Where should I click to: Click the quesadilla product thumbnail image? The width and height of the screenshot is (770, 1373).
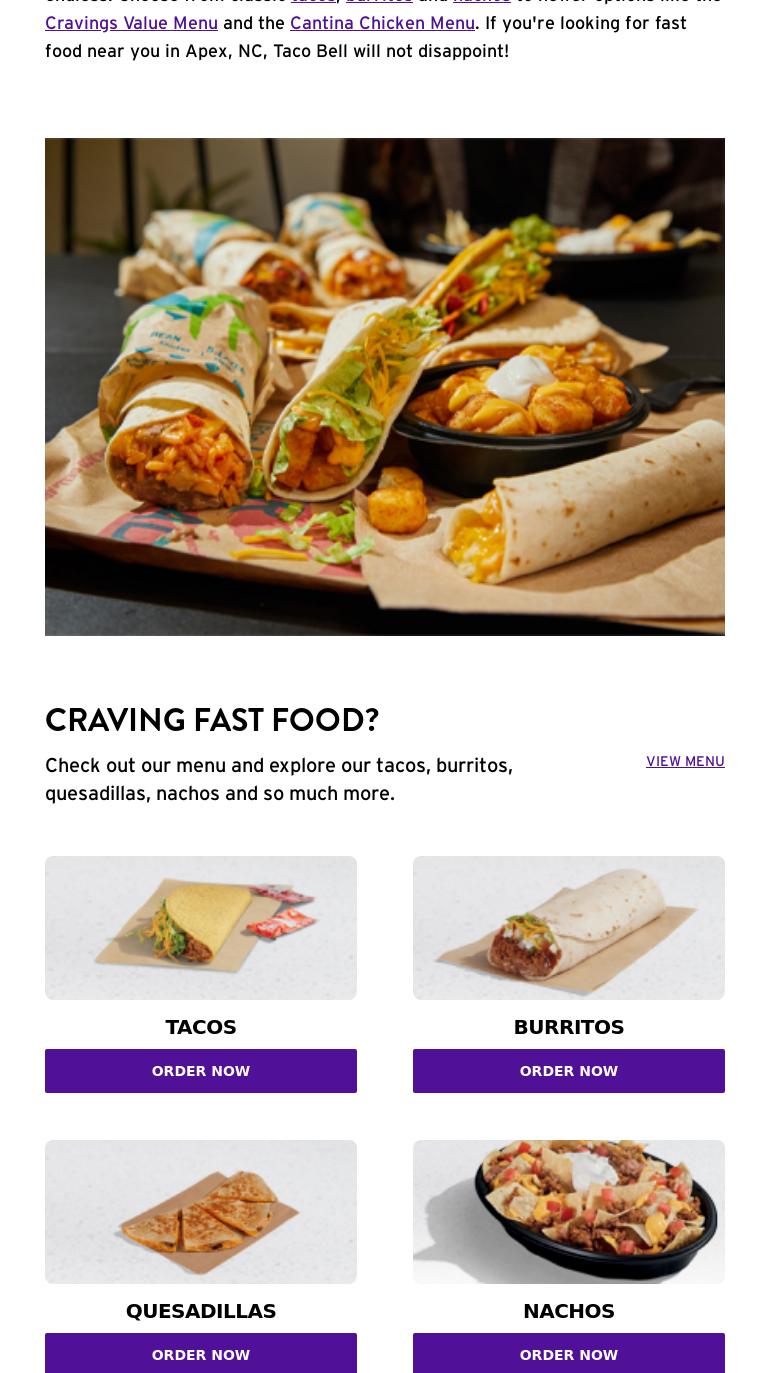[200, 1211]
